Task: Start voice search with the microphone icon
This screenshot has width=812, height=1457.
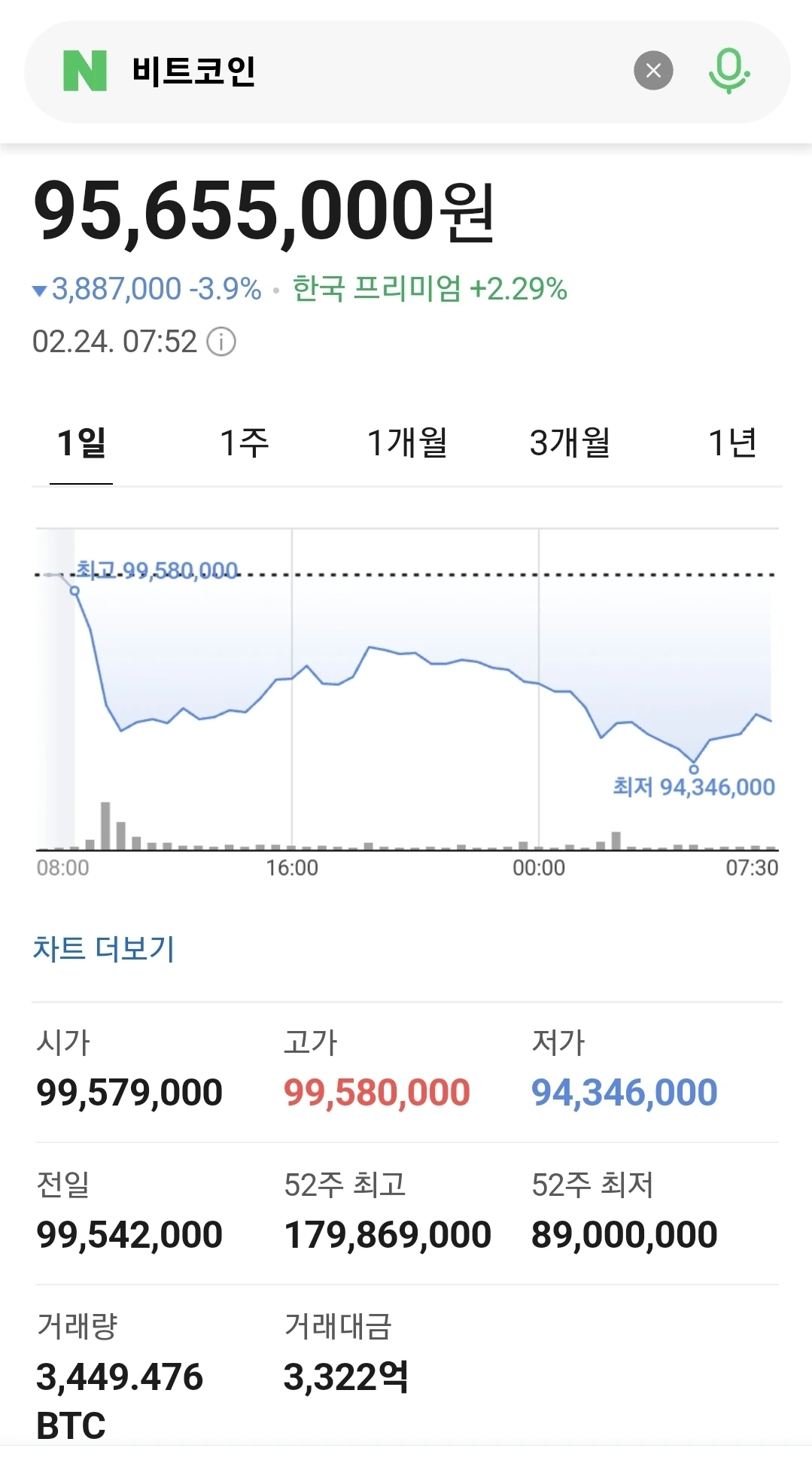Action: point(728,71)
